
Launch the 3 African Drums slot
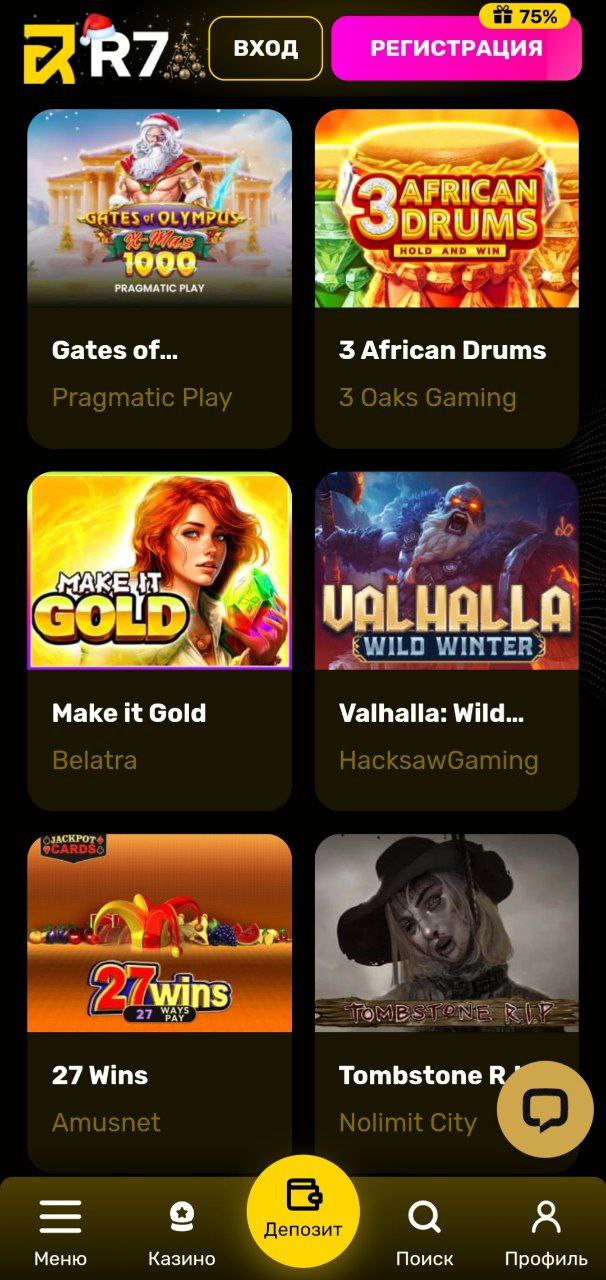447,278
